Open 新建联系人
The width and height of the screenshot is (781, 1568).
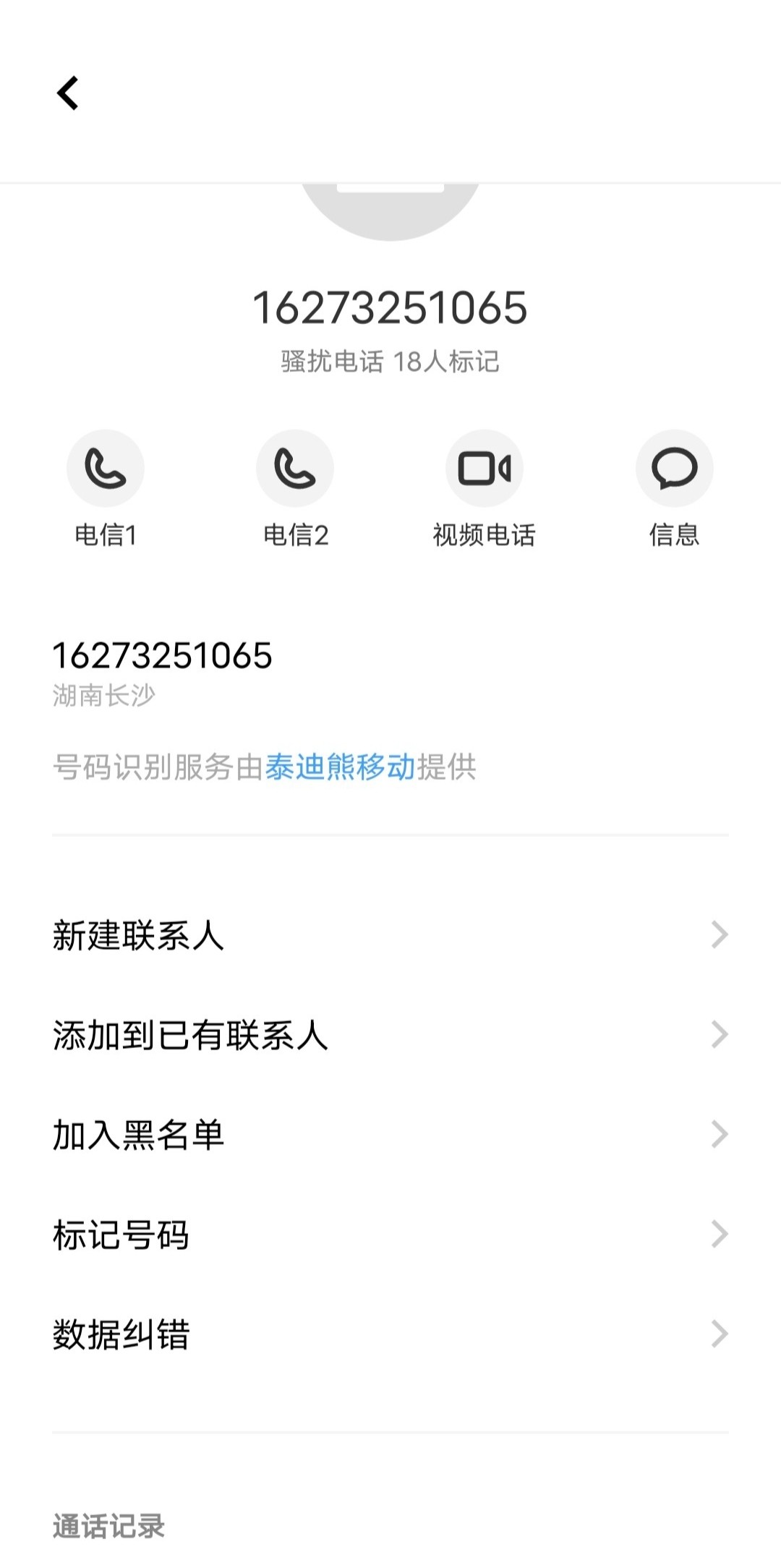pos(390,935)
